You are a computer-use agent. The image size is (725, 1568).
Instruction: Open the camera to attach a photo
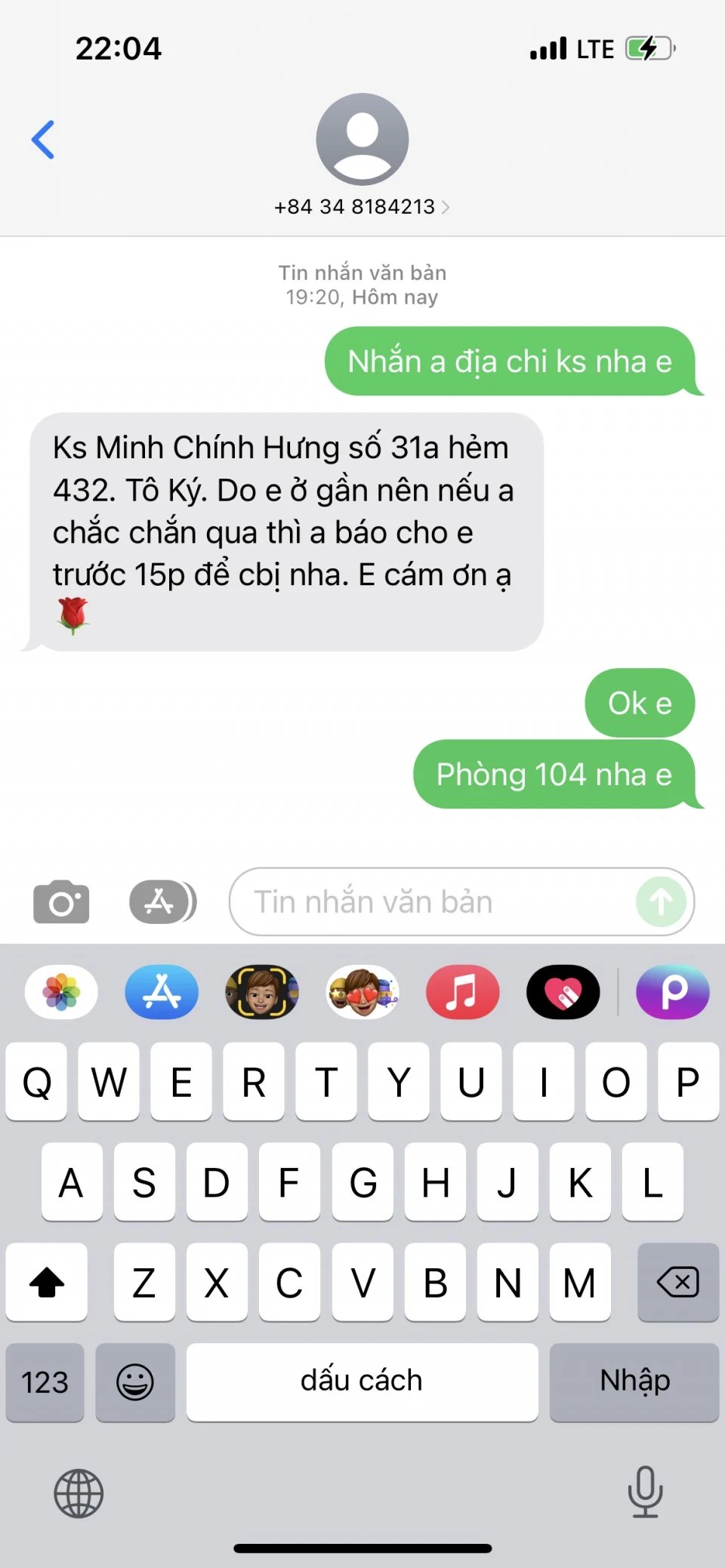click(61, 901)
